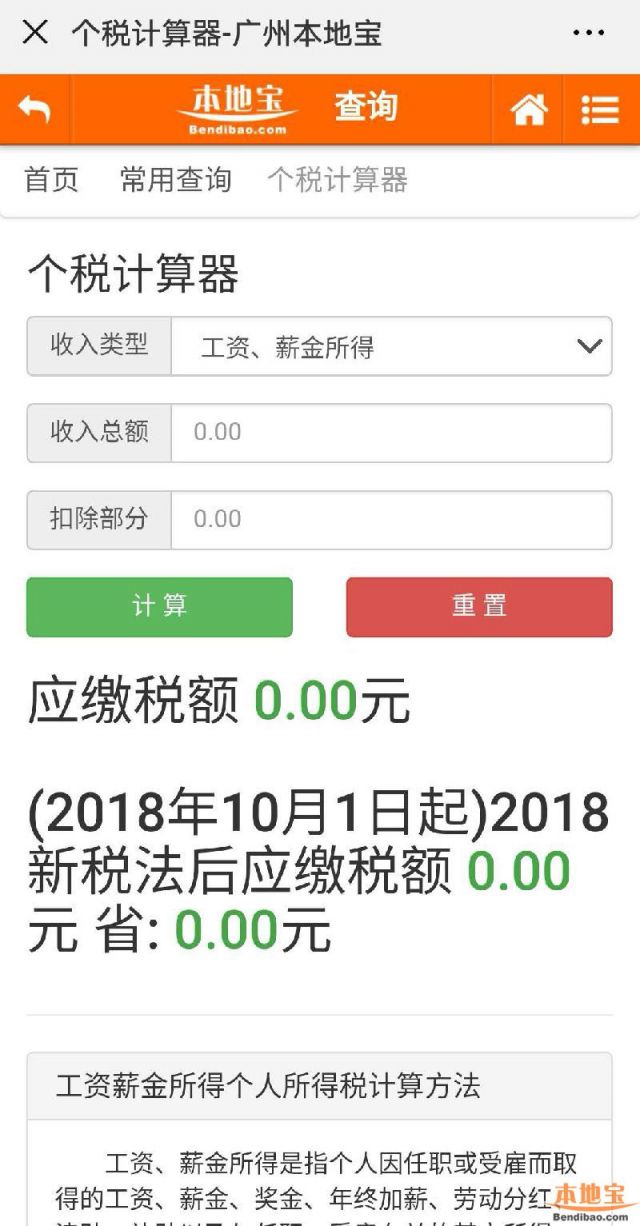Open the three-dot overflow menu
Screen dimensions: 640x1226
589,33
